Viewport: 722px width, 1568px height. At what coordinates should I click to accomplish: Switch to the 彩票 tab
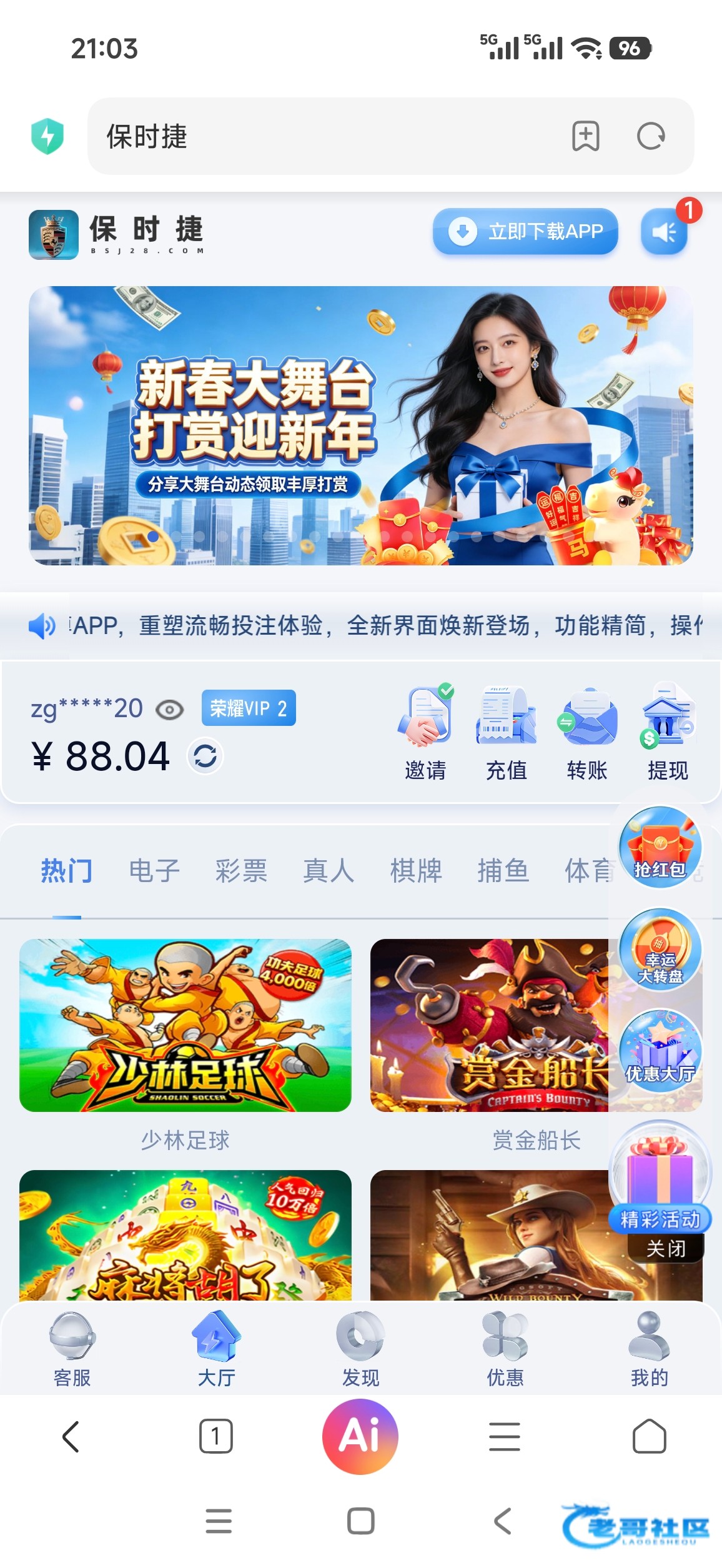(x=241, y=870)
